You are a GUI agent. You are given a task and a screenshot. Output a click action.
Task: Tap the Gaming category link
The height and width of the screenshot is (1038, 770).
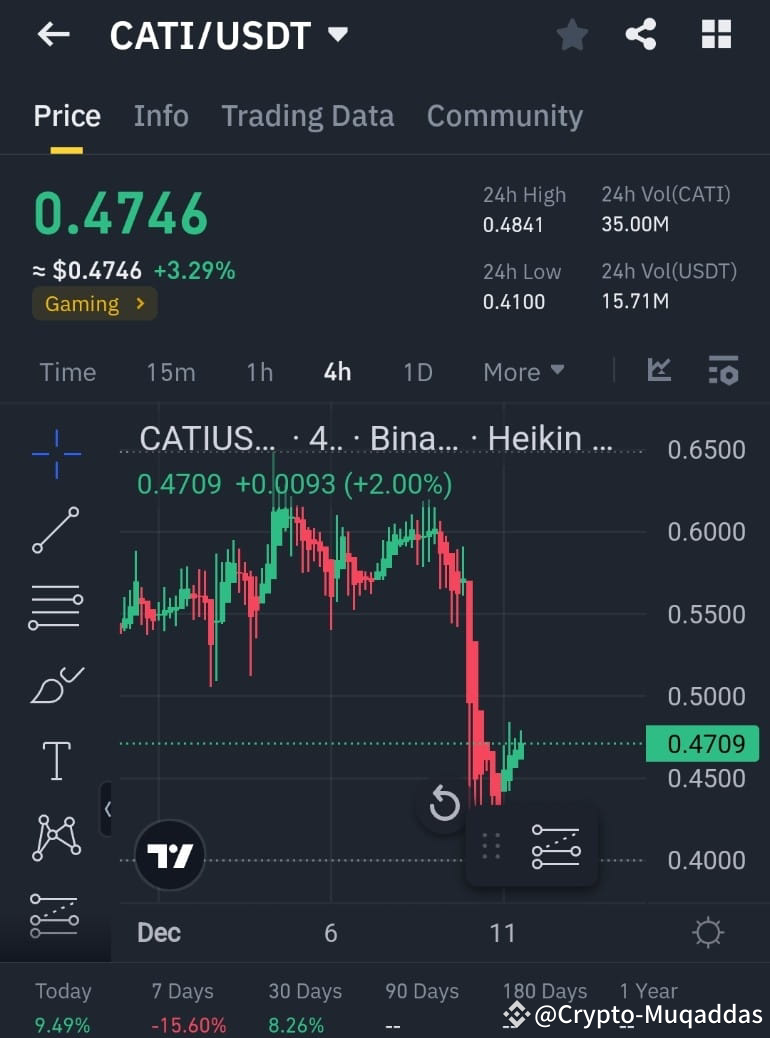click(94, 303)
